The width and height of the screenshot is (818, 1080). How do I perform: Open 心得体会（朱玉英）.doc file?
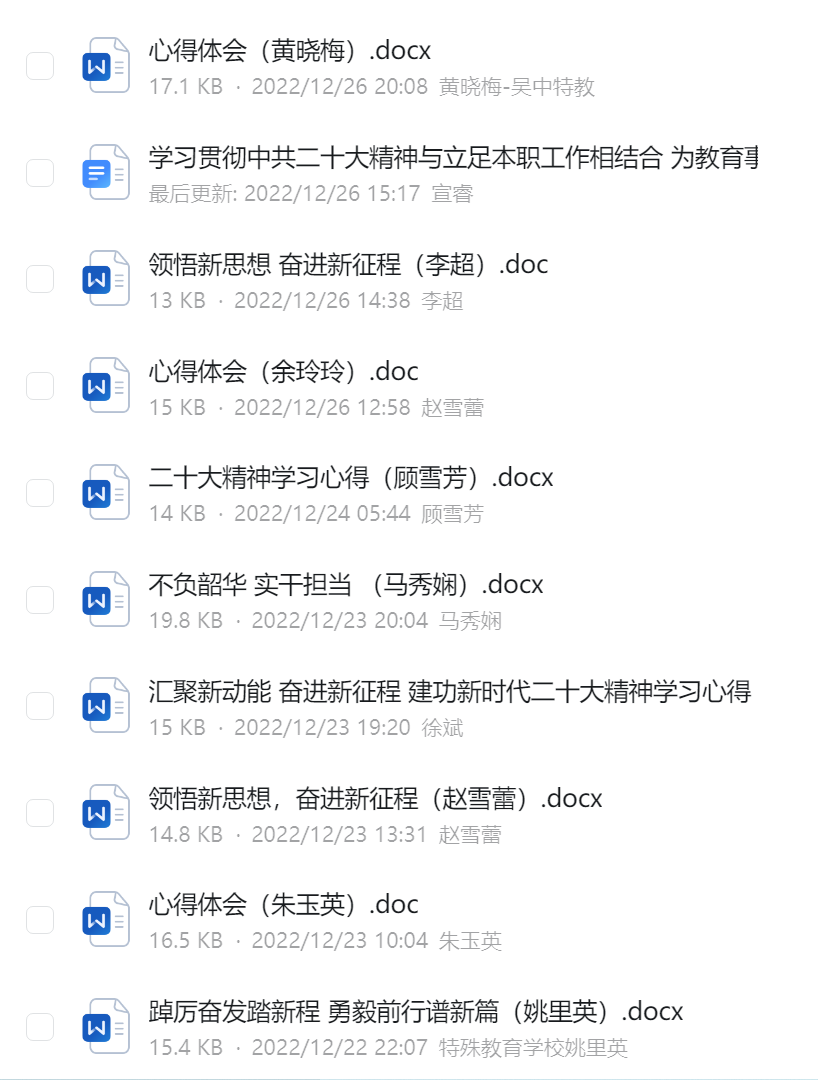(x=283, y=905)
